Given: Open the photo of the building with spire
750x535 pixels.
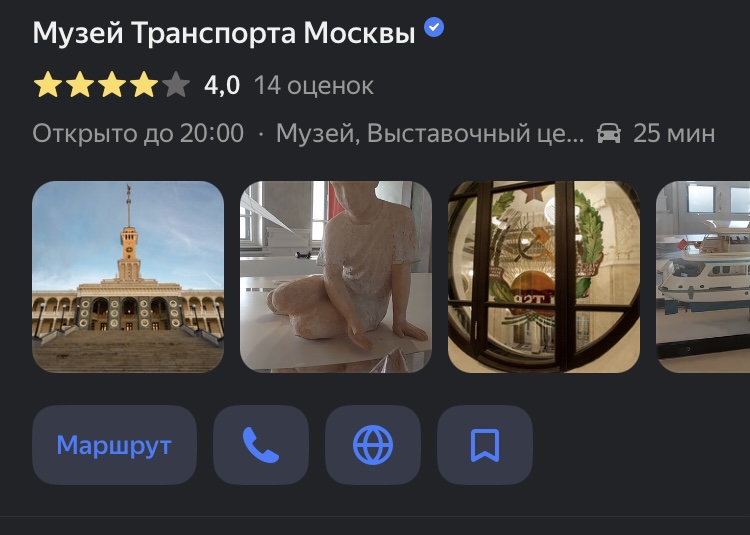Looking at the screenshot, I should point(128,277).
